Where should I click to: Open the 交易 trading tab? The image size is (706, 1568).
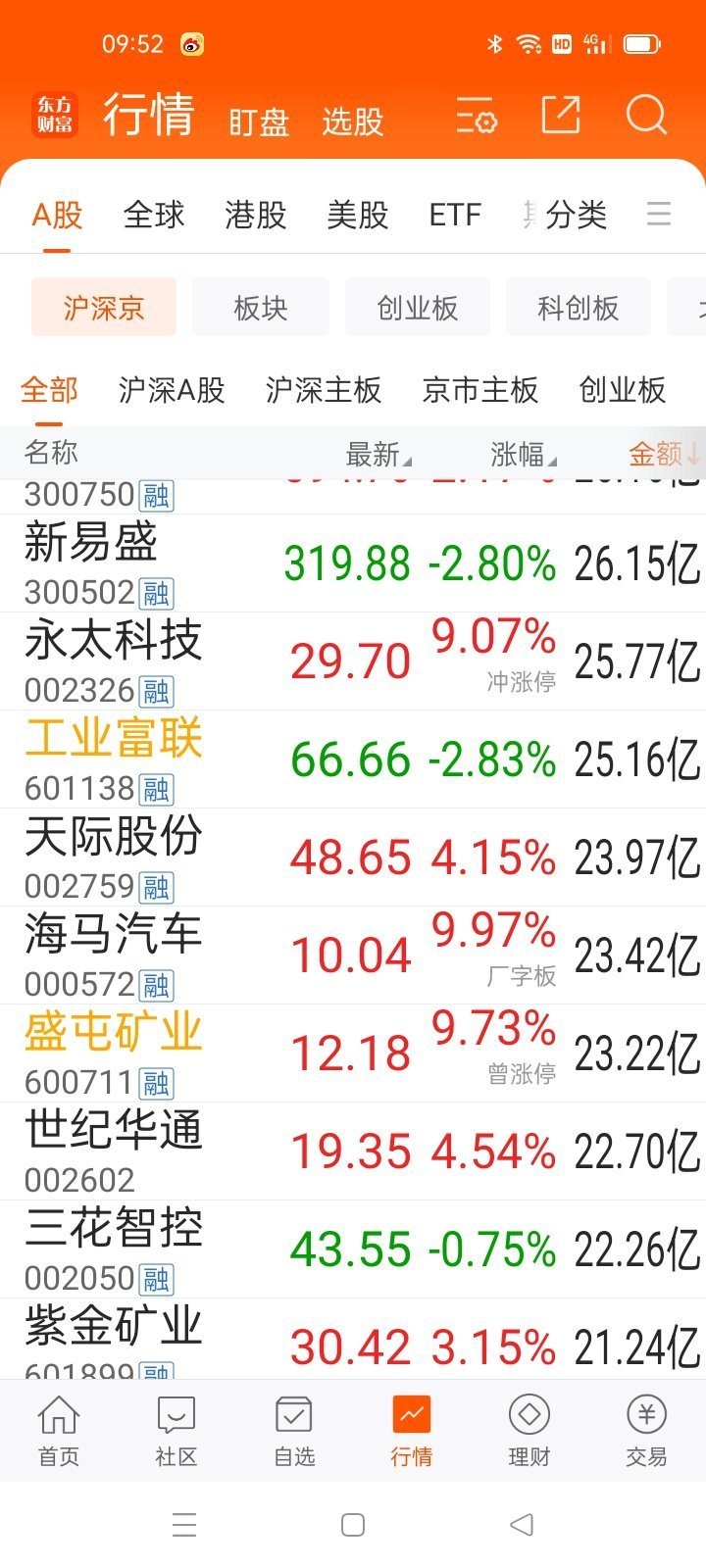coord(646,1431)
